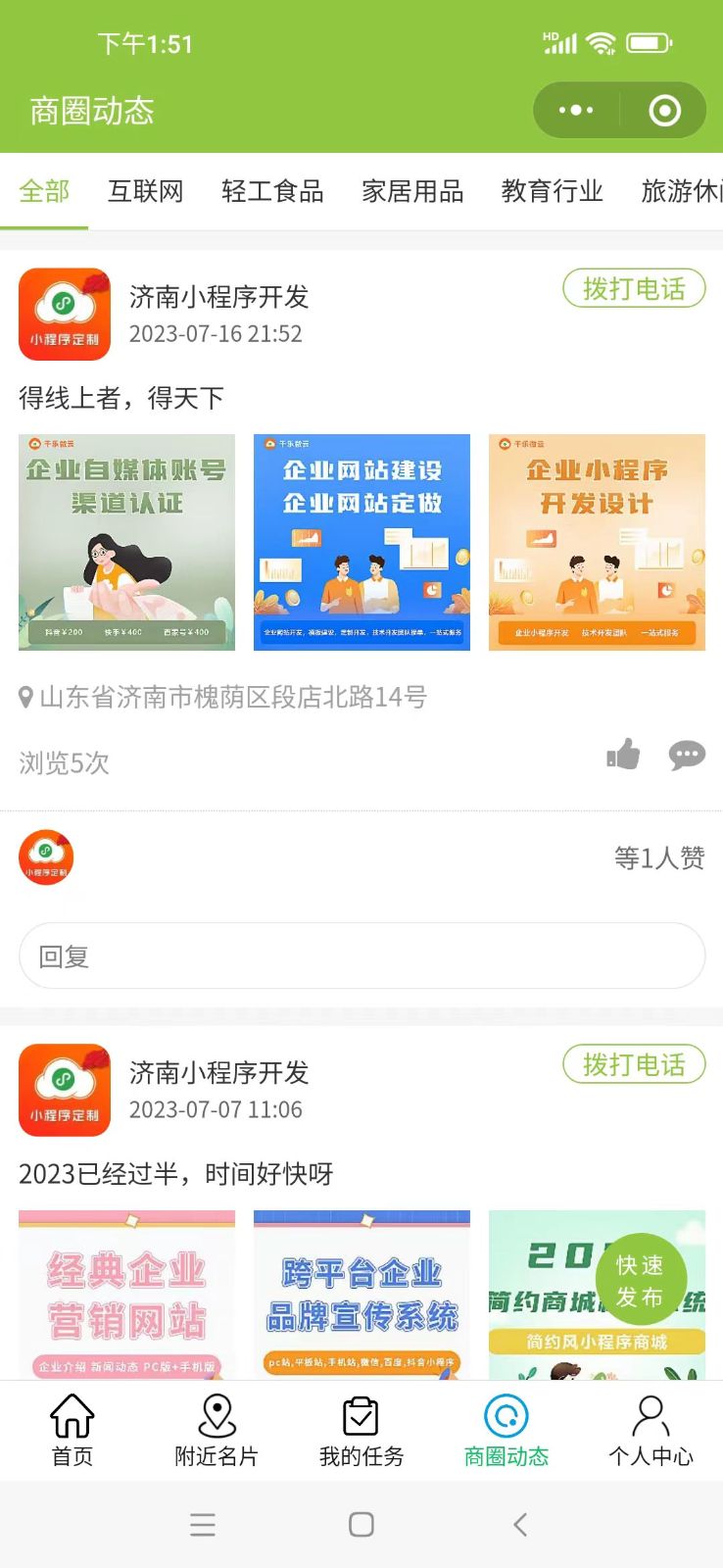Tap the system back button

[520, 1524]
